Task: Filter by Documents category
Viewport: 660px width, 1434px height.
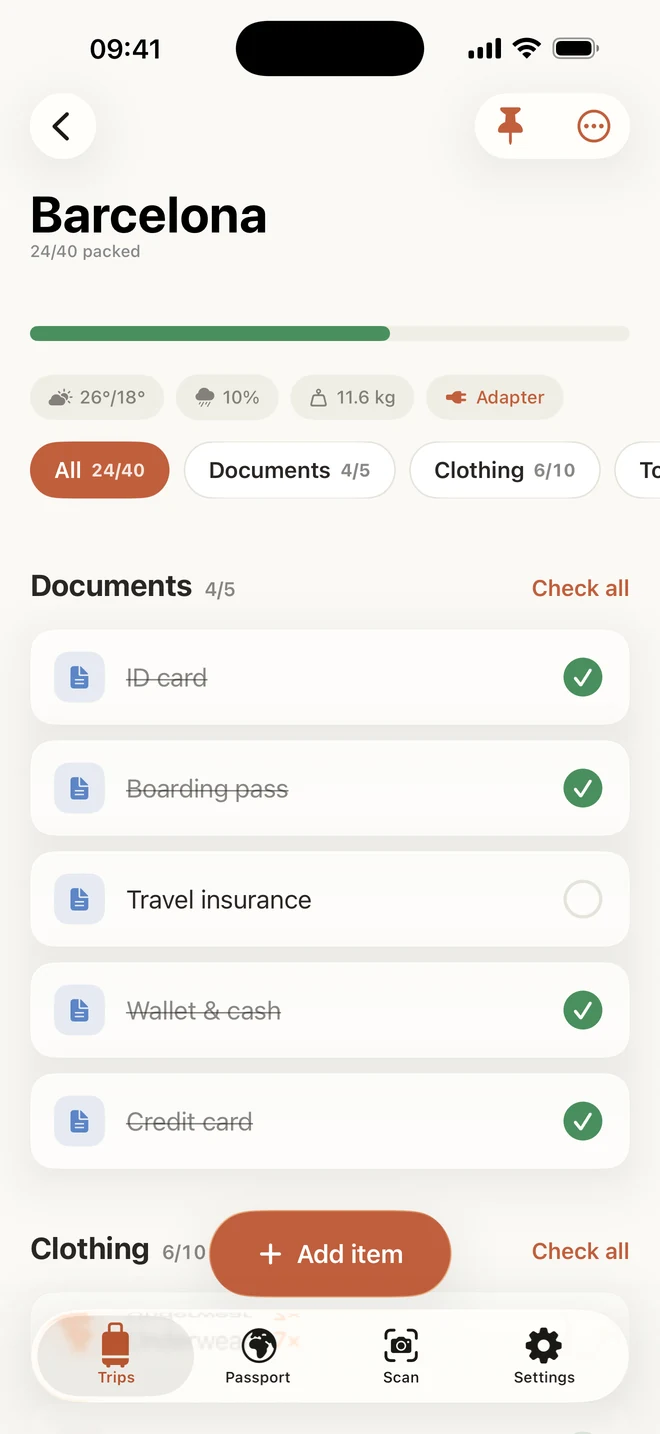Action: click(x=289, y=470)
